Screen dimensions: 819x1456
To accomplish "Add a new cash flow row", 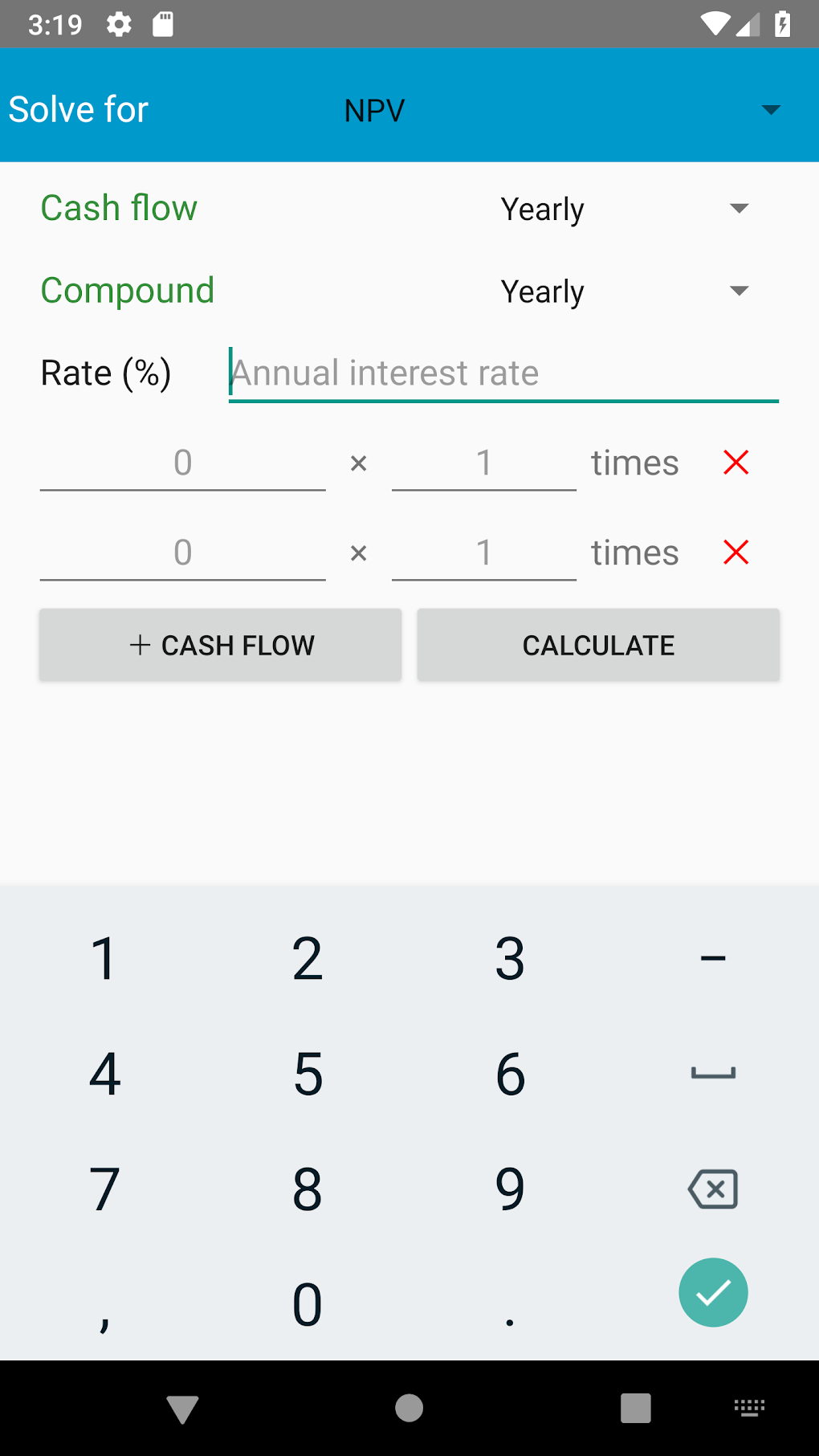I will click(220, 644).
